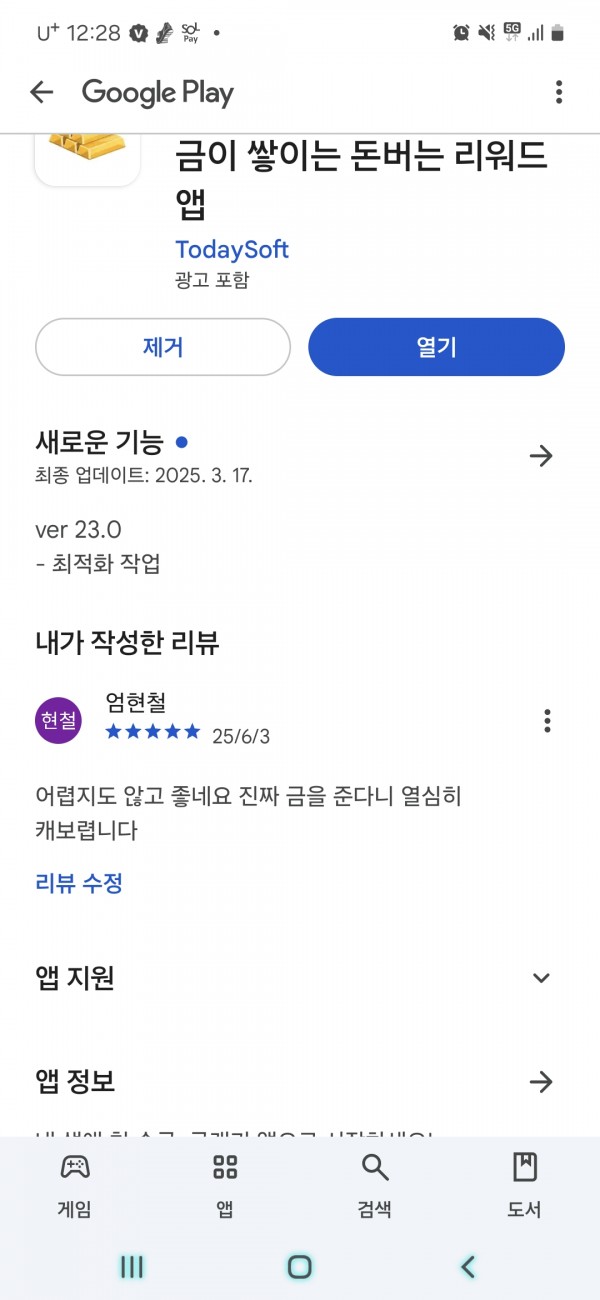This screenshot has height=1300, width=600.
Task: Open the 앱 정보 page
Action: click(x=541, y=1081)
